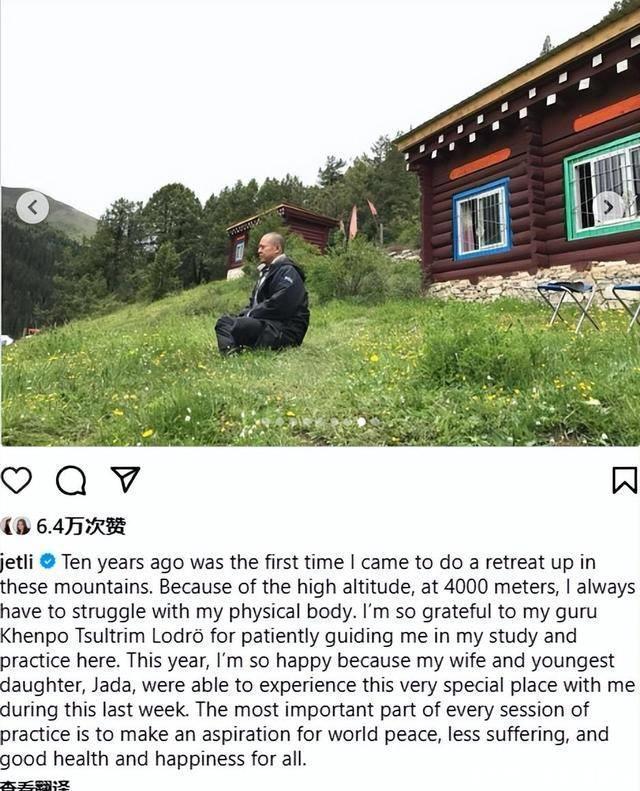Go back to the previous carousel photo
The width and height of the screenshot is (640, 791).
(x=33, y=207)
